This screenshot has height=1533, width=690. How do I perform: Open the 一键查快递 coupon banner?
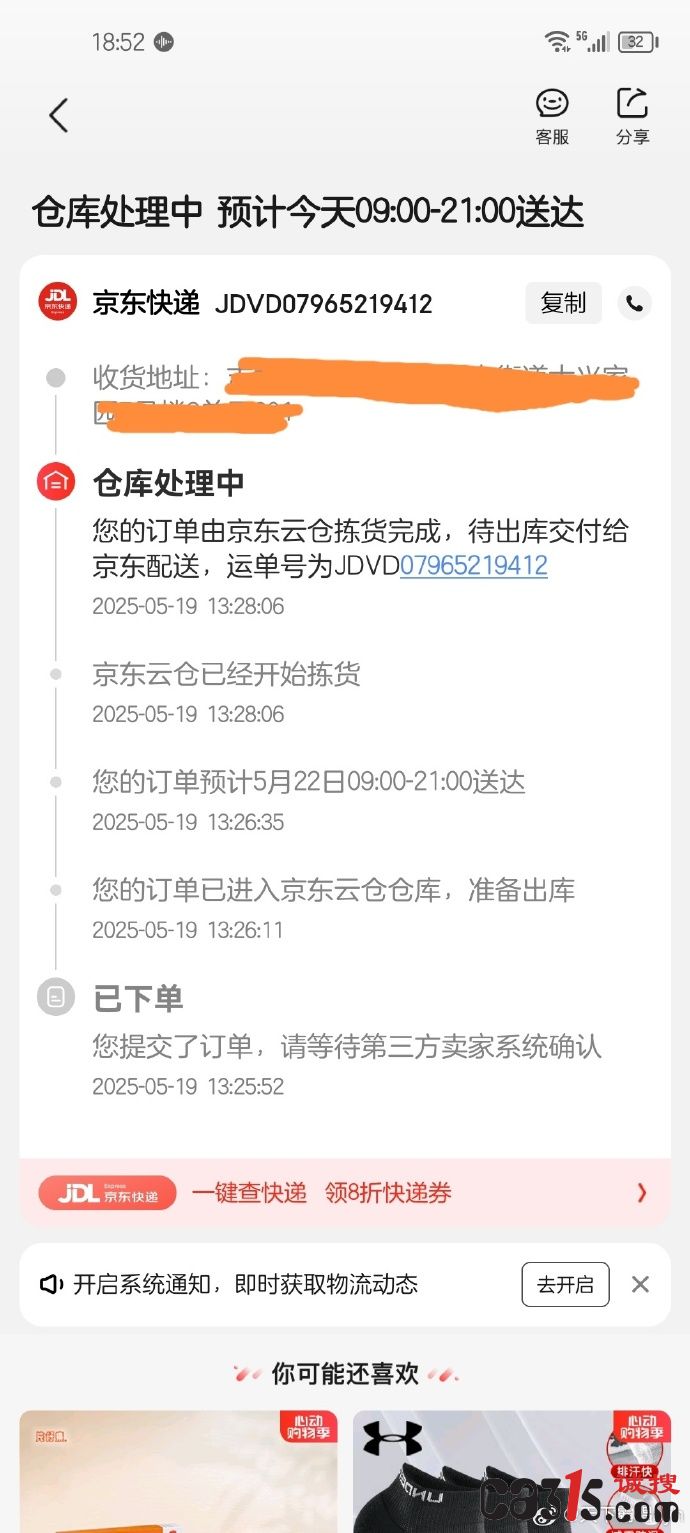click(345, 1193)
